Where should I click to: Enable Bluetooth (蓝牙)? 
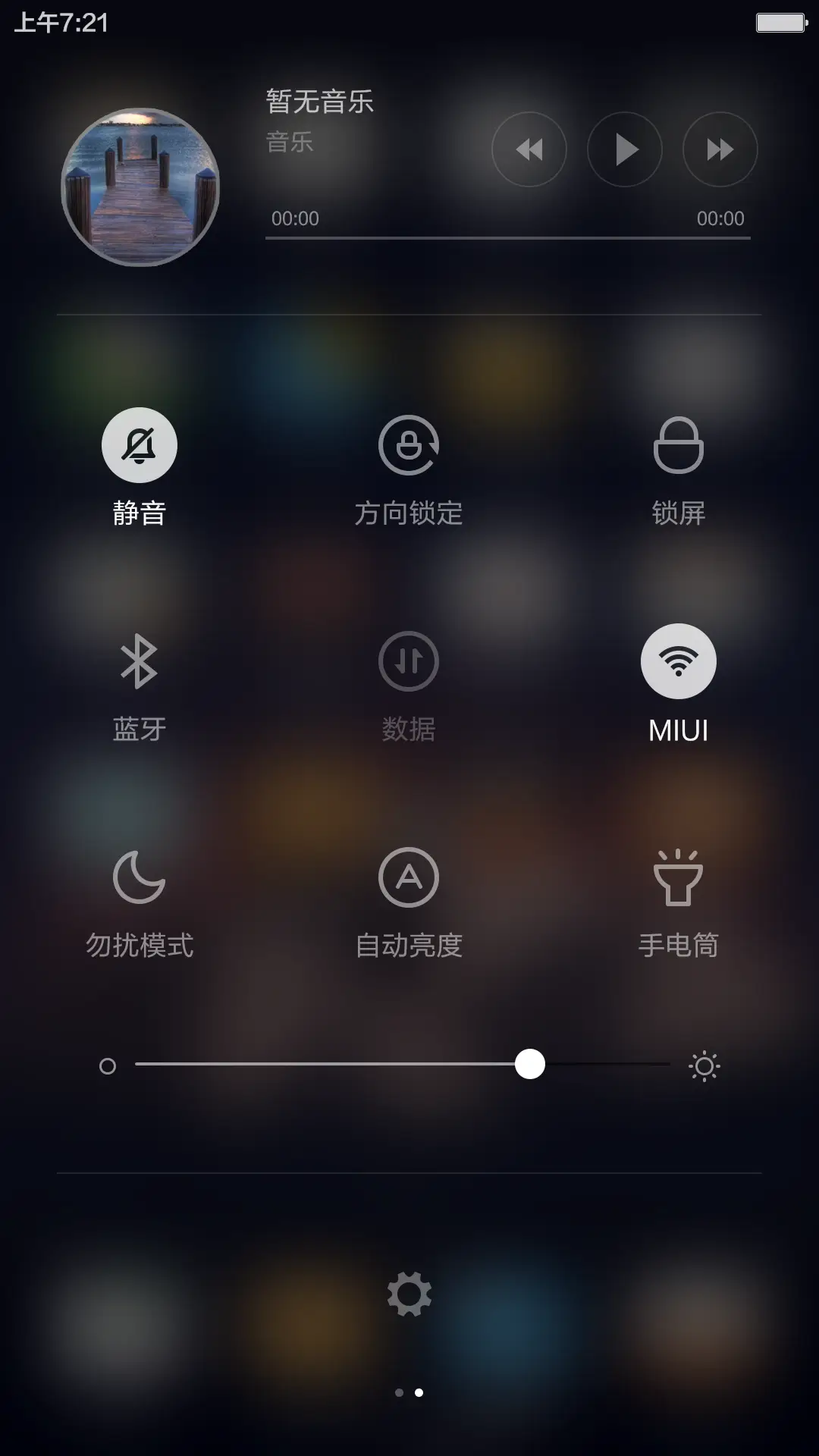coord(140,661)
